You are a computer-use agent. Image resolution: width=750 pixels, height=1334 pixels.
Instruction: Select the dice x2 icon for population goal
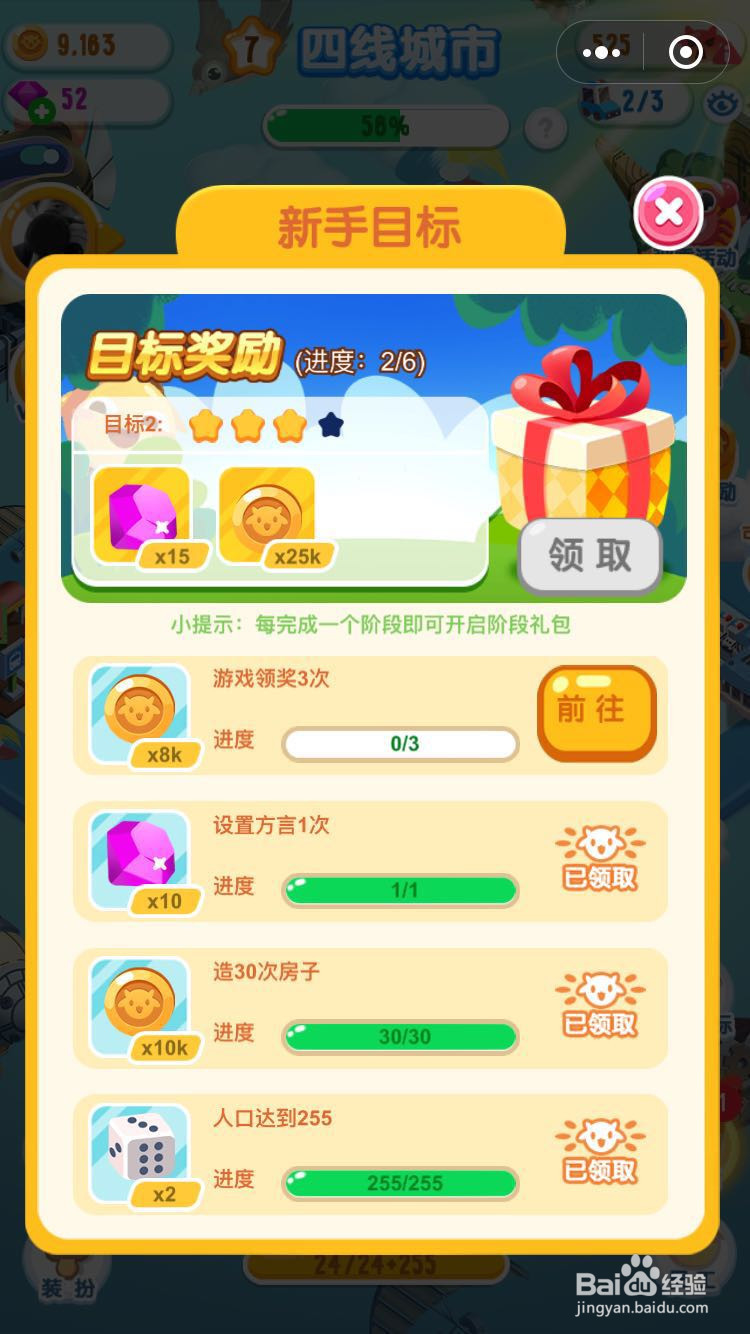pos(142,1145)
